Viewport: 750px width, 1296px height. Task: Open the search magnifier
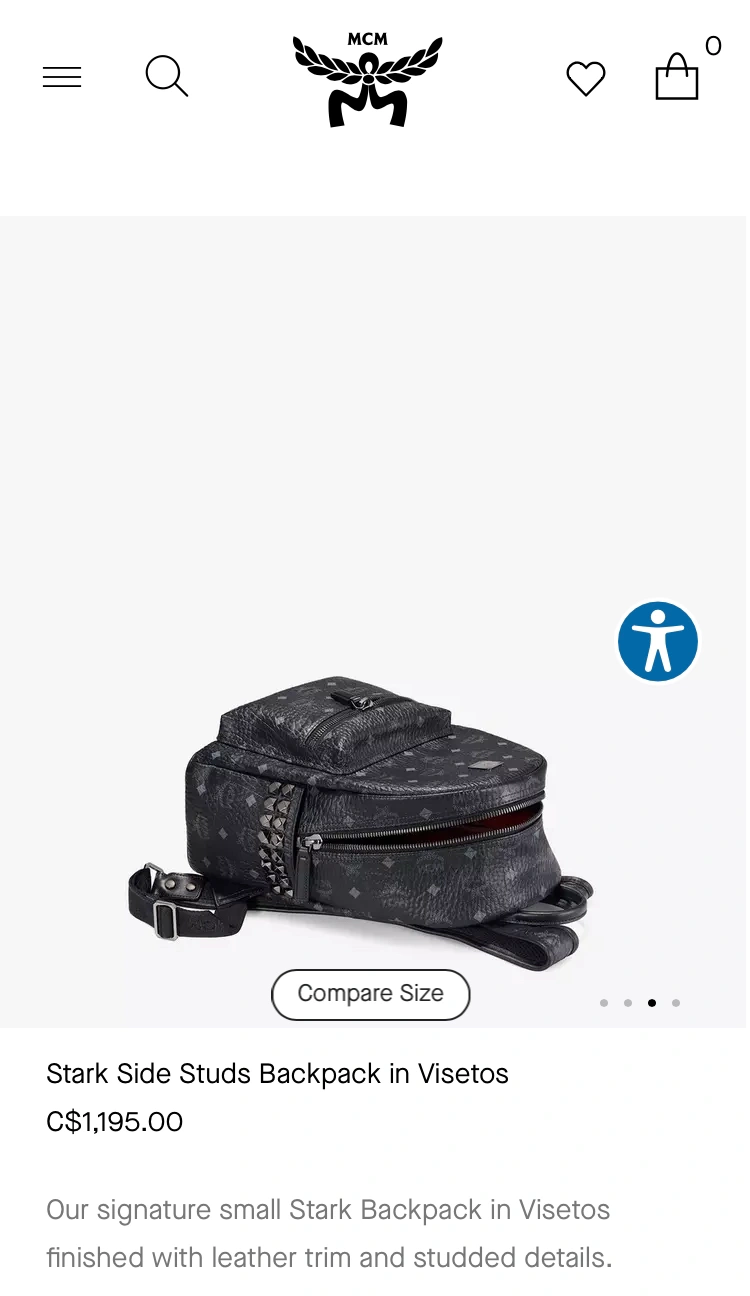tap(167, 76)
